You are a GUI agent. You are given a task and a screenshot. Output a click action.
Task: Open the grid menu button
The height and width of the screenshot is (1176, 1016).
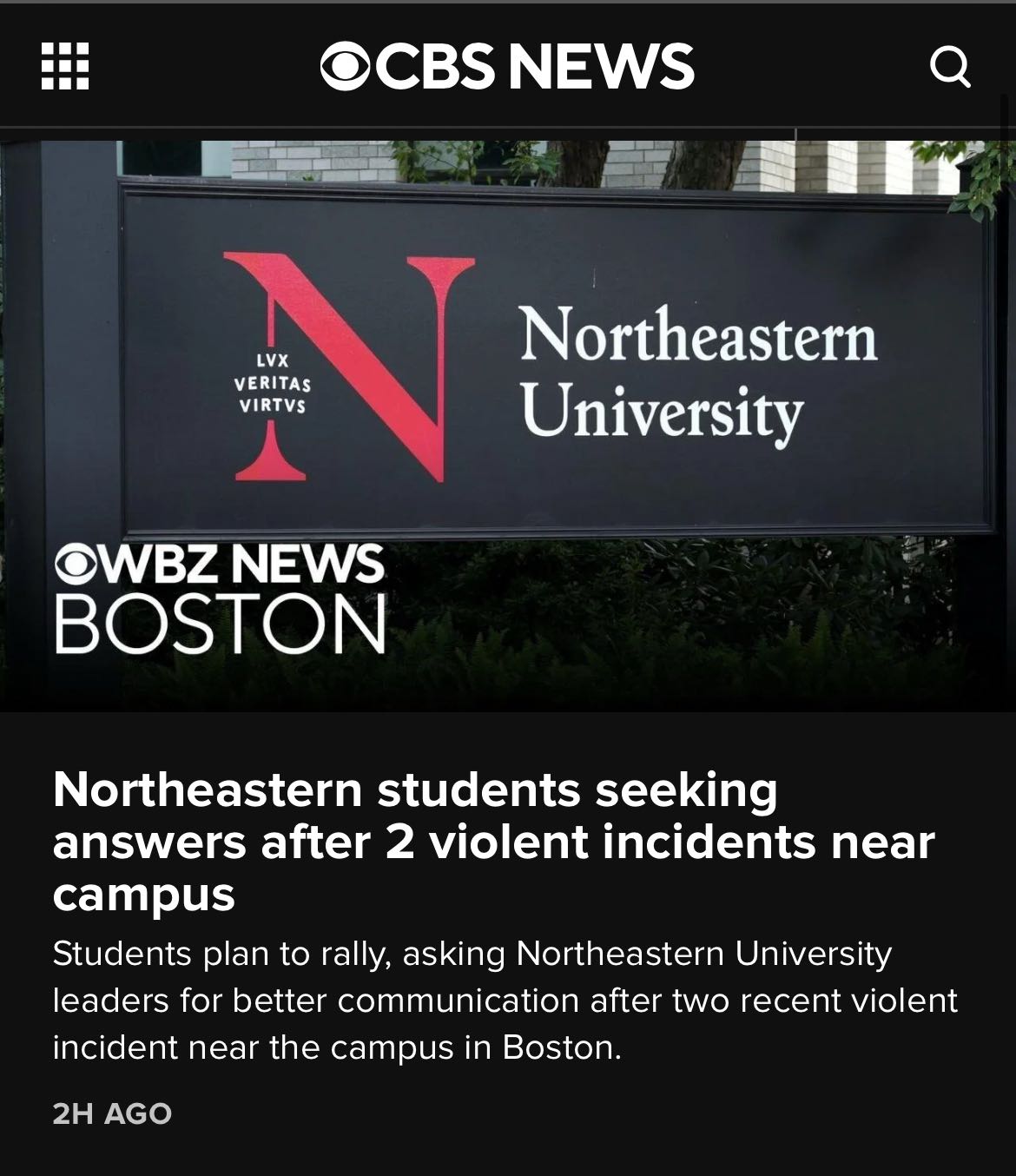(65, 66)
